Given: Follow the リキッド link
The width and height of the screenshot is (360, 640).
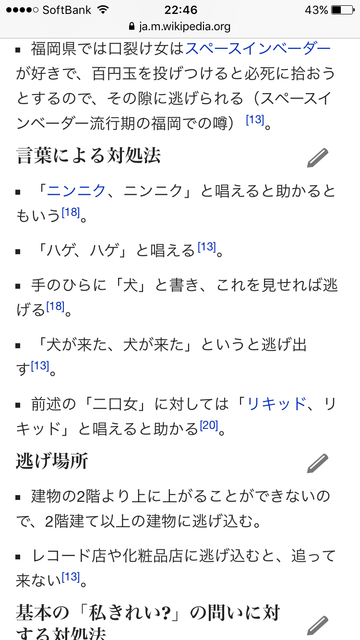Looking at the screenshot, I should coord(276,404).
